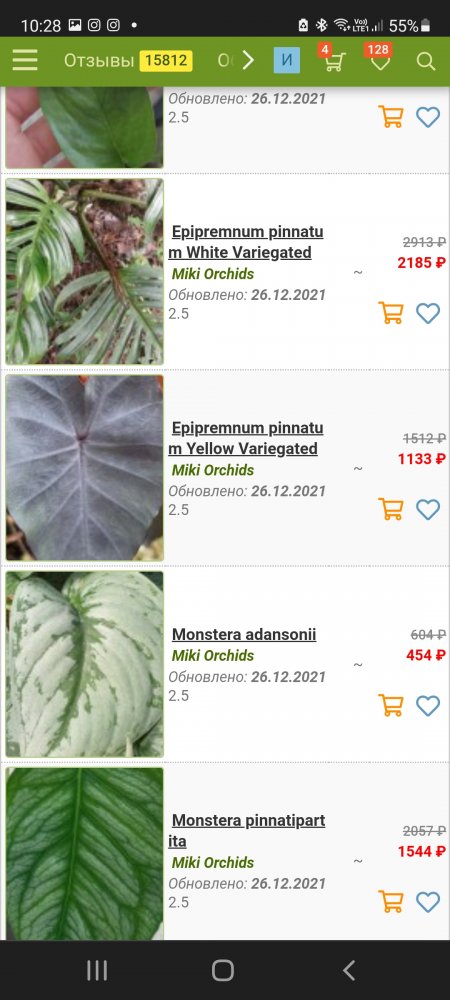Open the hamburger menu
Viewport: 450px width, 1000px height.
(x=25, y=61)
